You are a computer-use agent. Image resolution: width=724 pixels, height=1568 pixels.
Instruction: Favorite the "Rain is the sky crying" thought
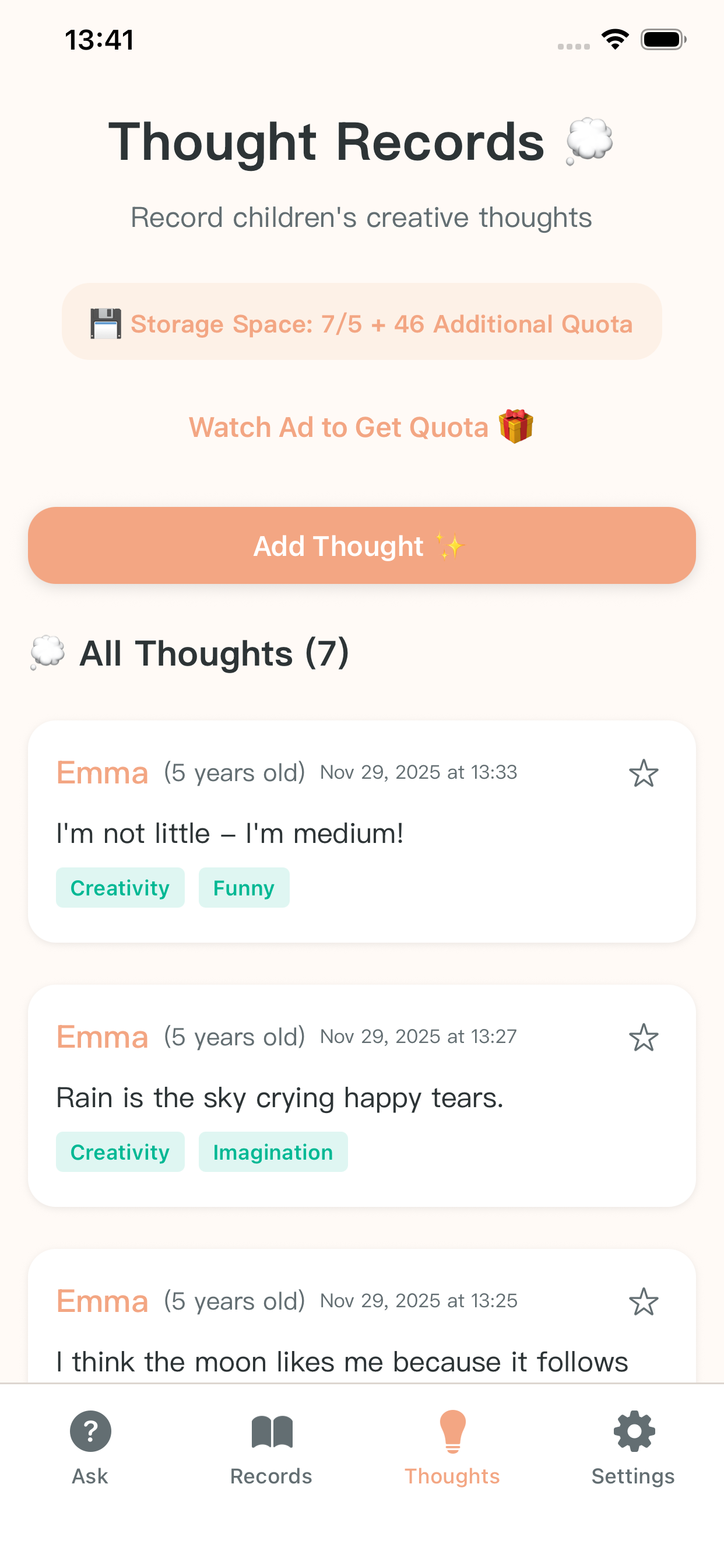tap(643, 1037)
